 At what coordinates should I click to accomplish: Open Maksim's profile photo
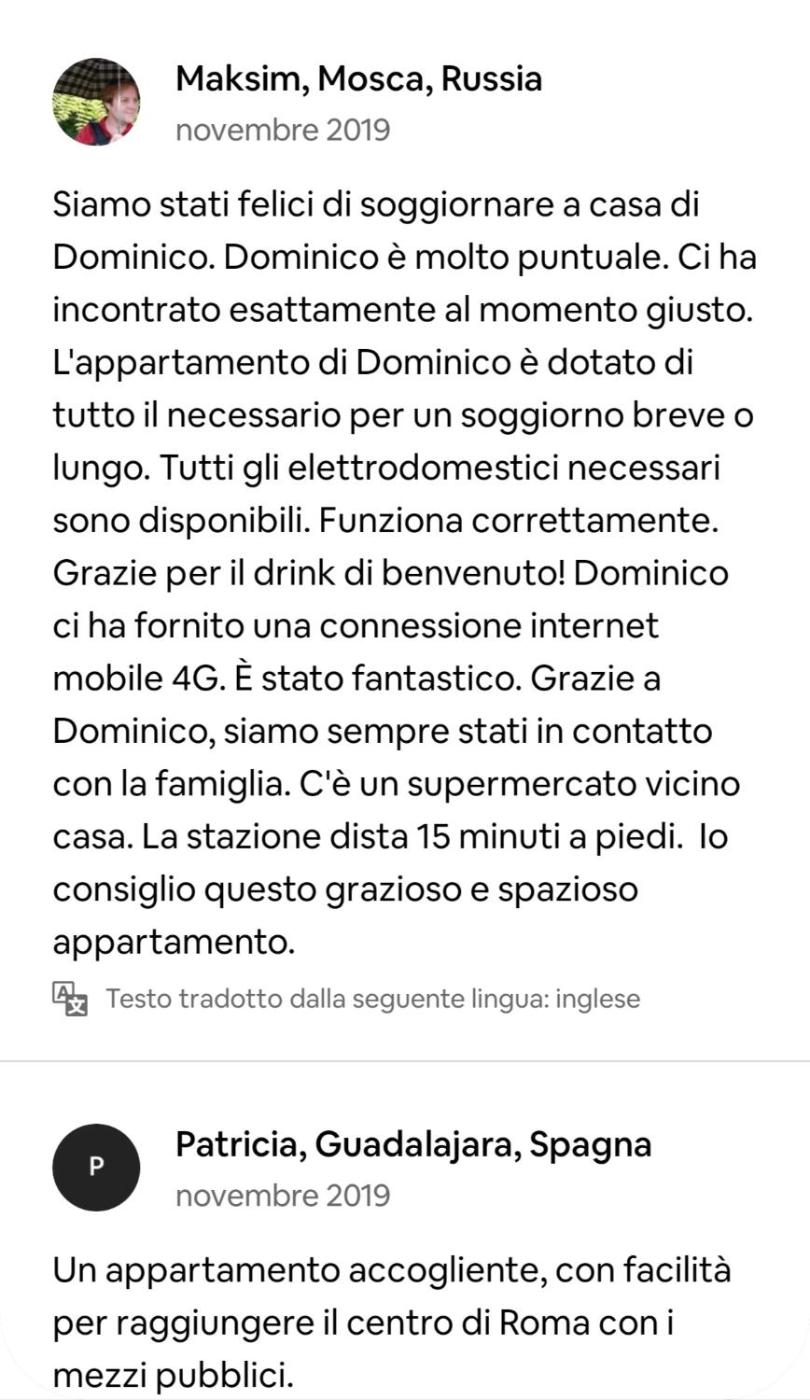click(x=96, y=102)
